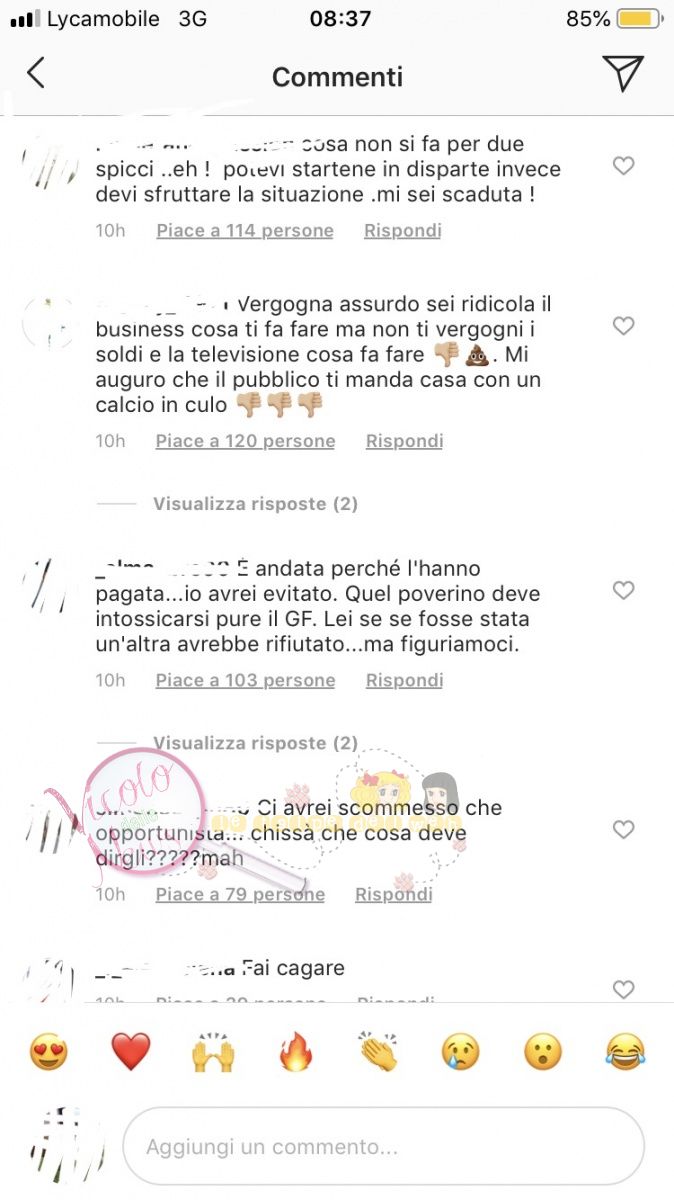
Task: Like the comment about "l'hanno pagata"
Action: (x=623, y=591)
